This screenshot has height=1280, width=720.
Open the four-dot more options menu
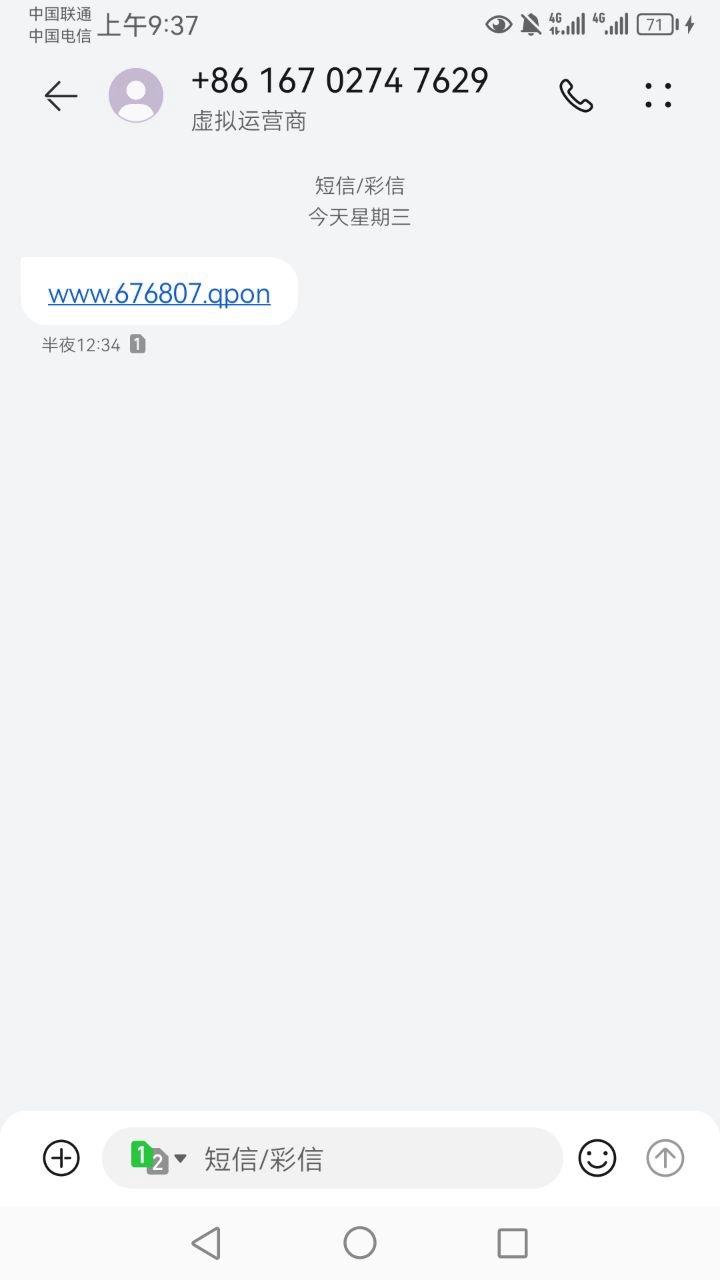(x=658, y=95)
